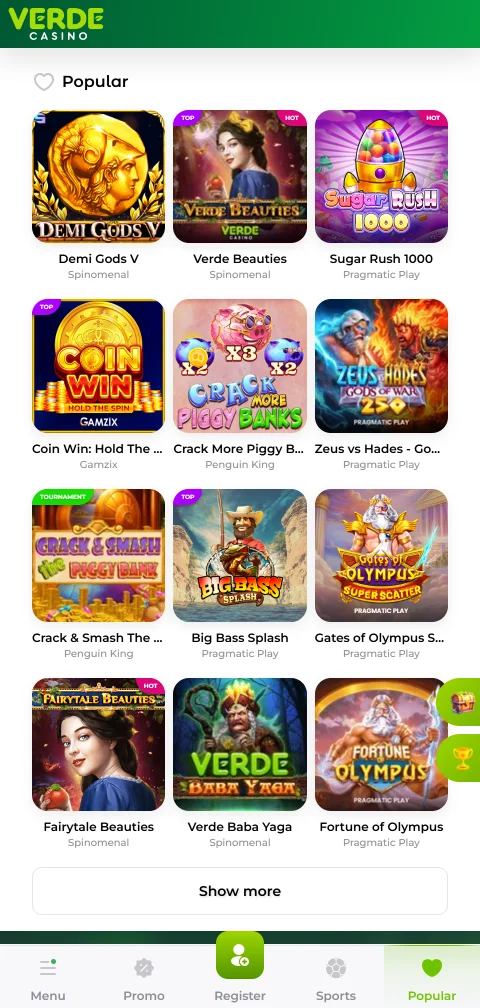Select the Coin Win: Hold The Spin game
480x1008 pixels.
click(x=98, y=366)
